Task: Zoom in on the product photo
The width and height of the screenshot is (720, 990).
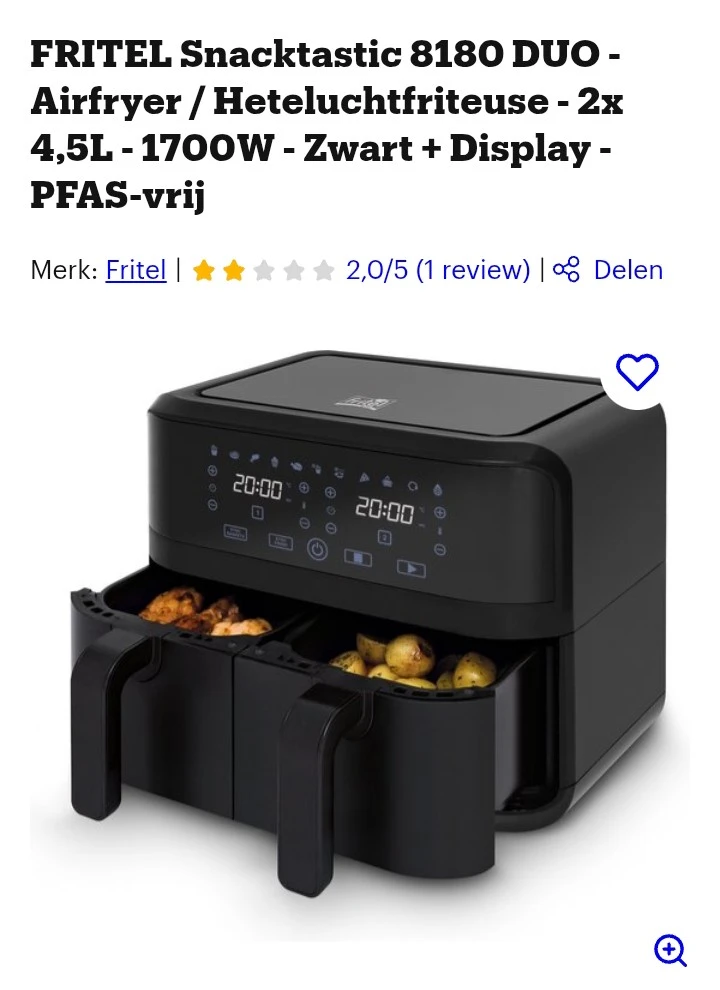Action: (670, 950)
